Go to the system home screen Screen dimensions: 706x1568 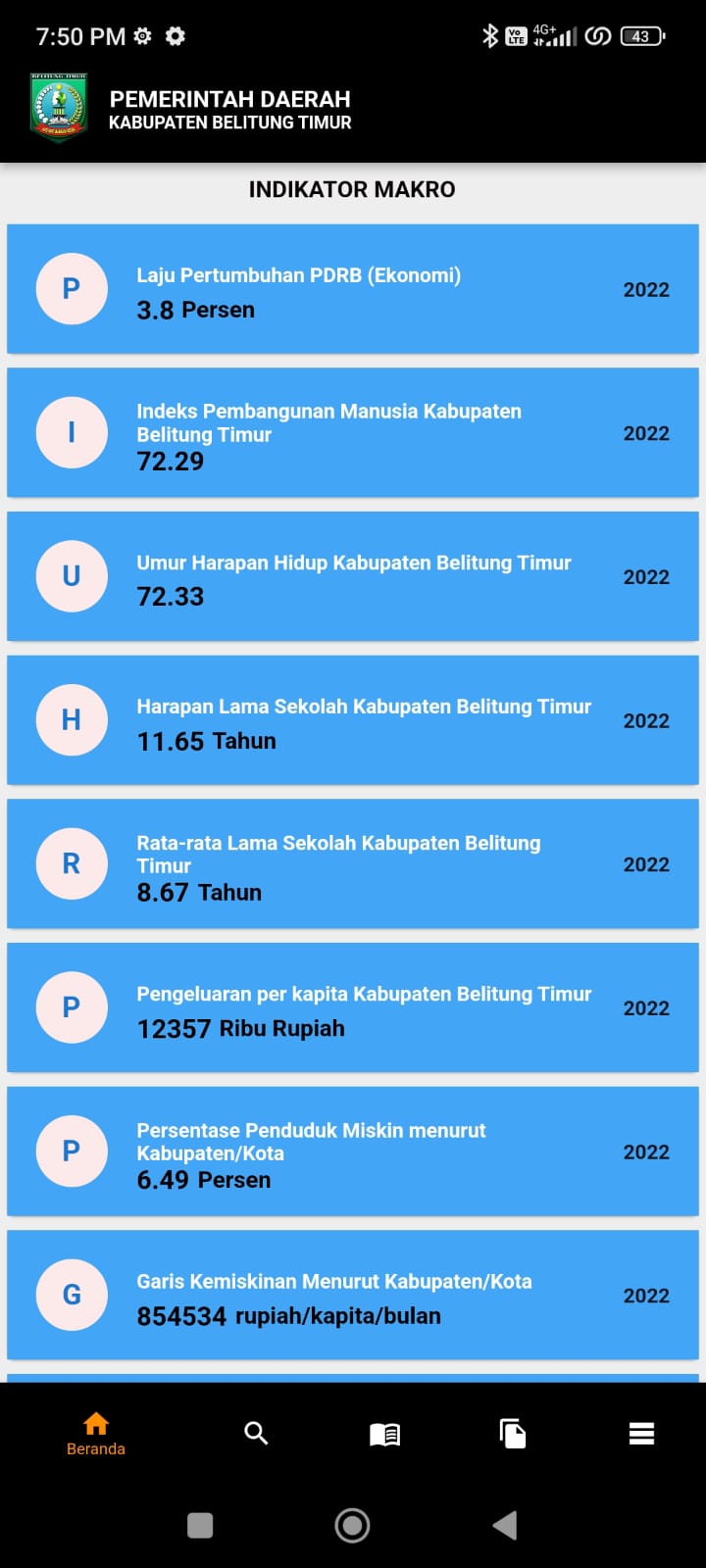pyautogui.click(x=352, y=1525)
